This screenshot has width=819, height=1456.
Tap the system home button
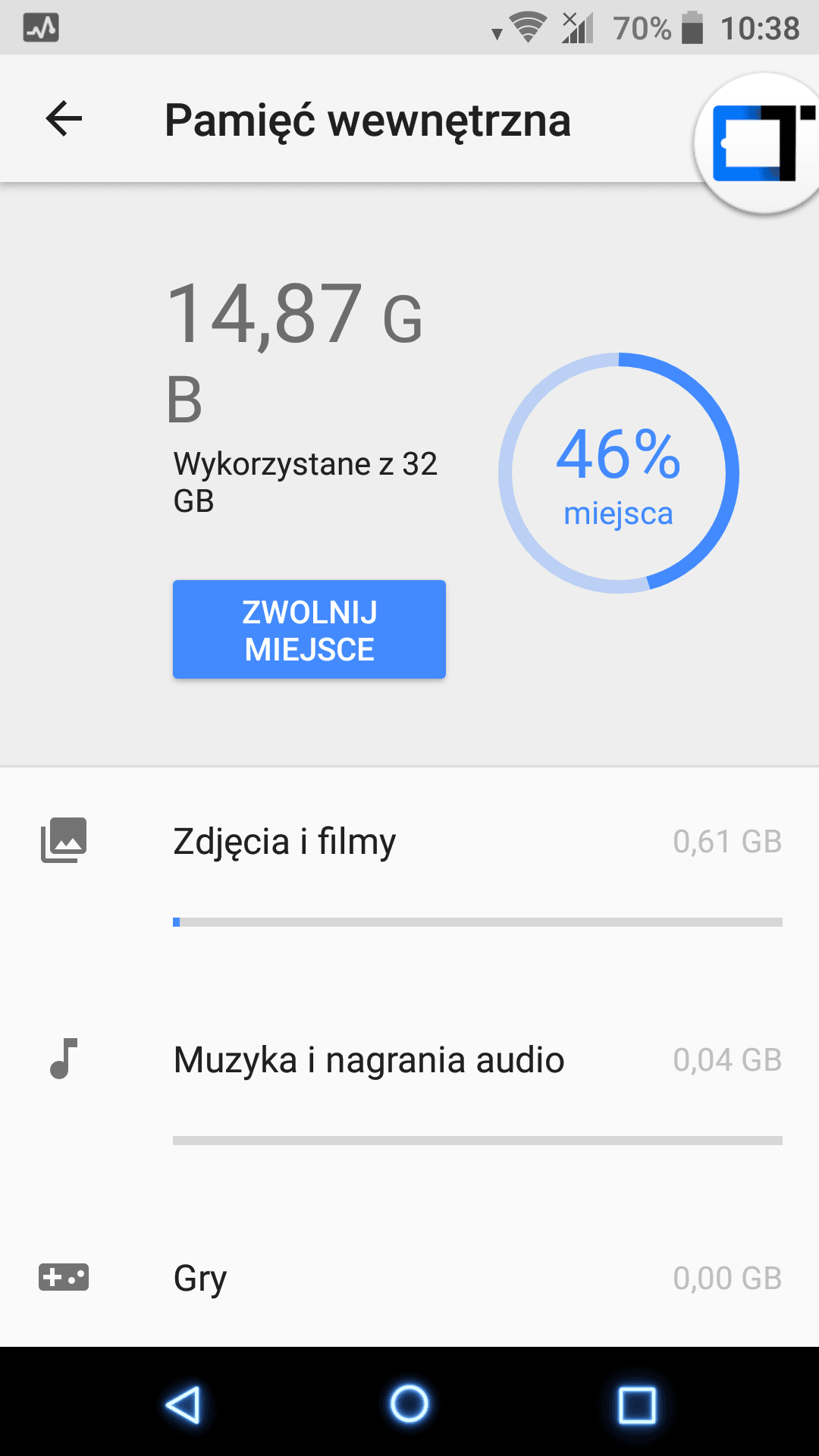pyautogui.click(x=409, y=1404)
